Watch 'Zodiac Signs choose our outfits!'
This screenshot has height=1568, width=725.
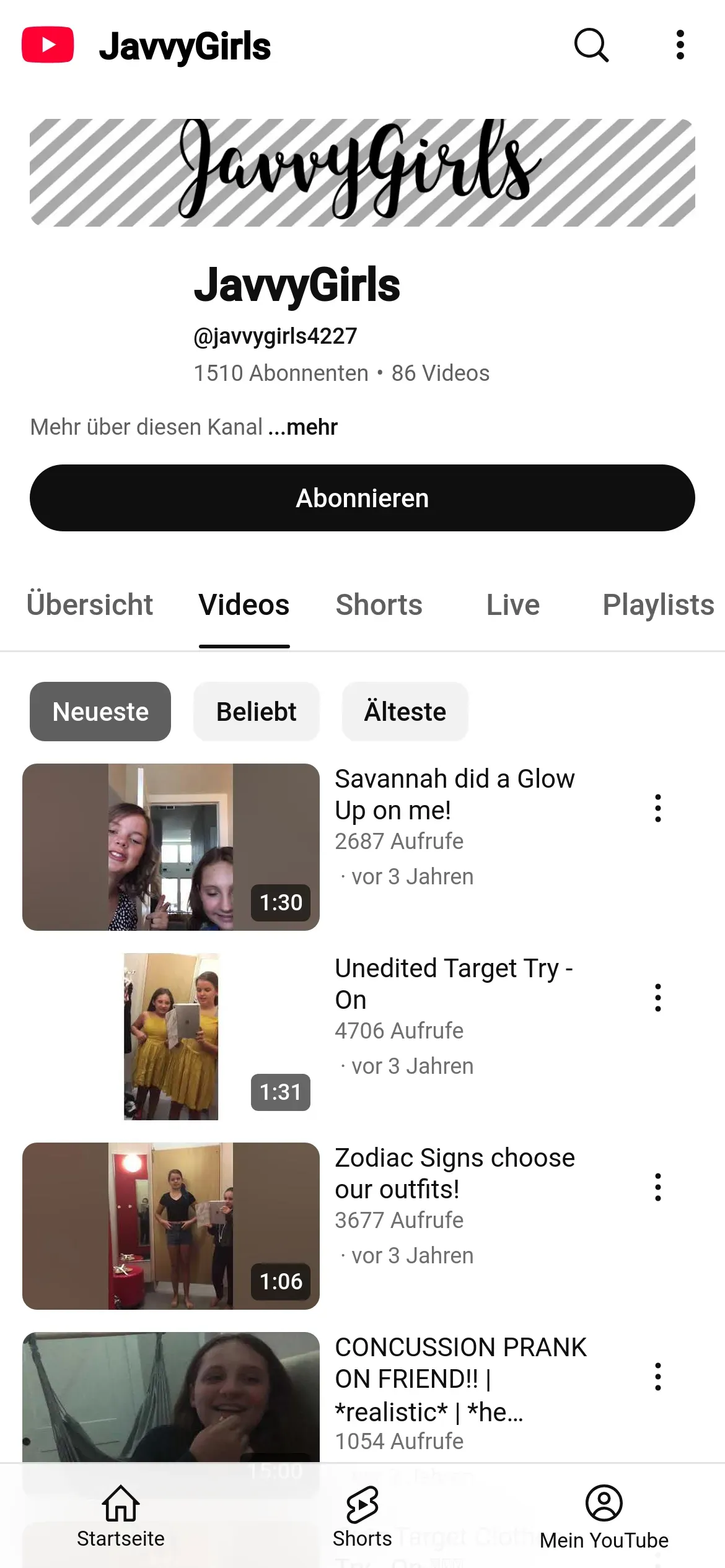[171, 1226]
